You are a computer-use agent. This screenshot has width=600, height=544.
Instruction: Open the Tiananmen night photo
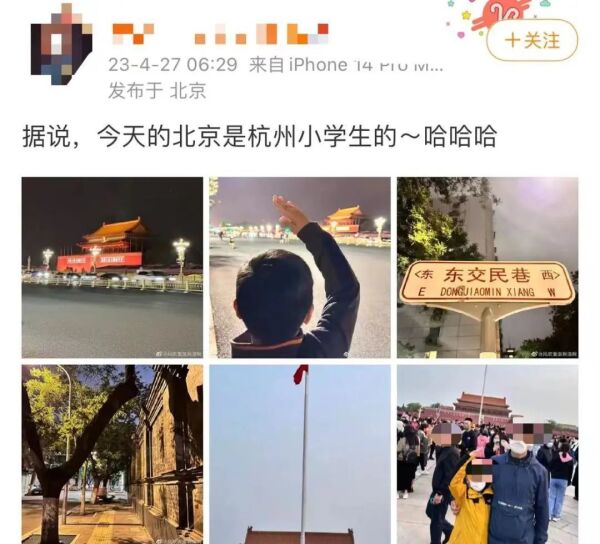coord(112,267)
